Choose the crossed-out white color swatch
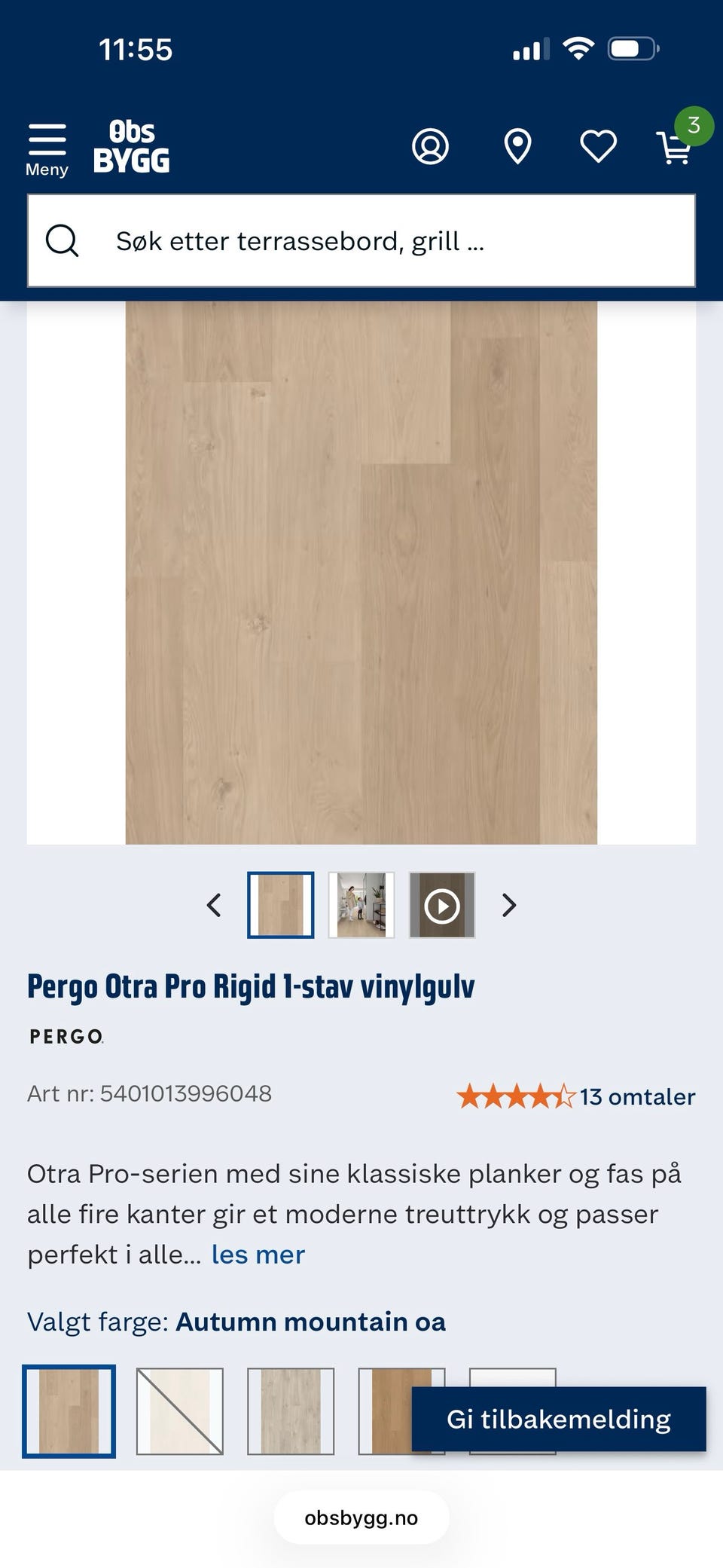The height and width of the screenshot is (1568, 723). tap(180, 1411)
